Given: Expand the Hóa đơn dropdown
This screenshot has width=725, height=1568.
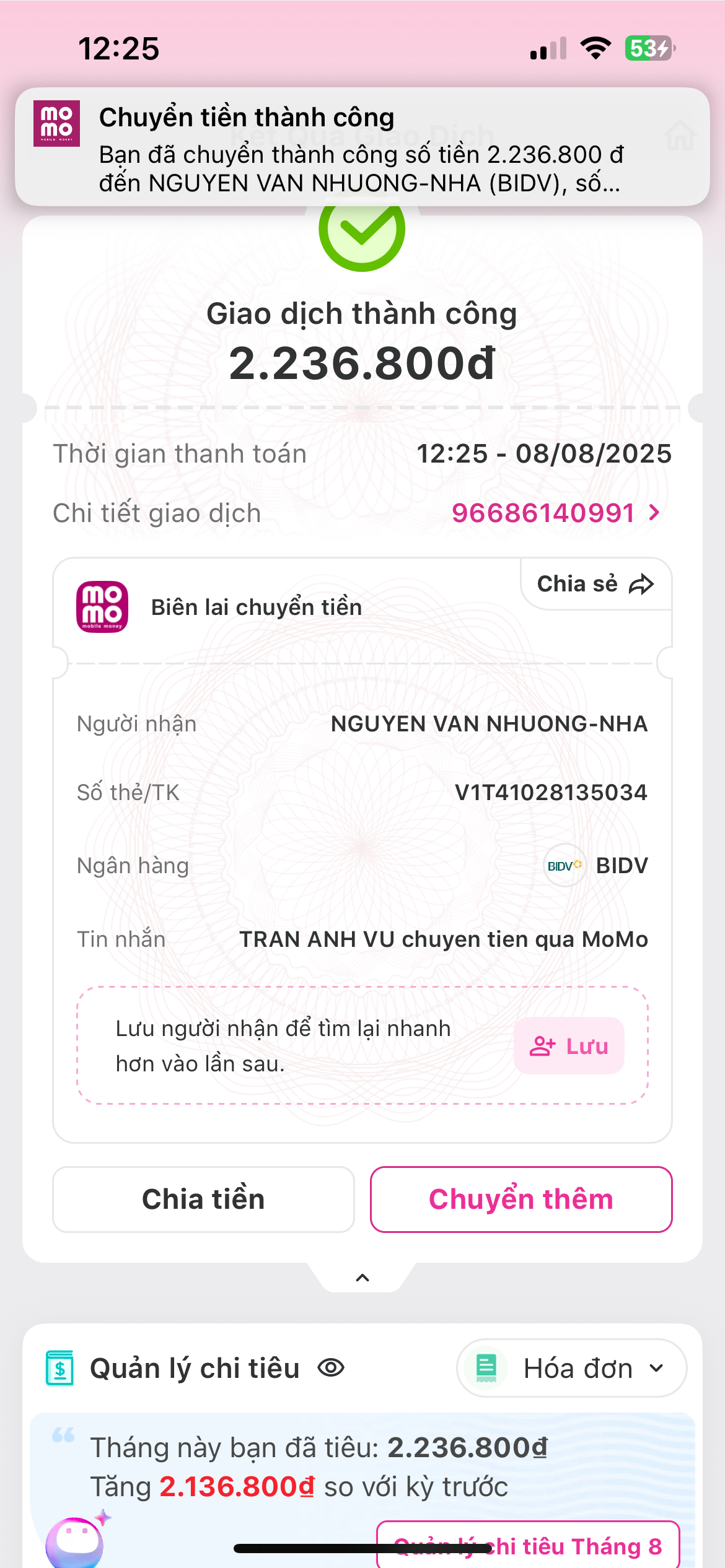Looking at the screenshot, I should click(571, 1368).
